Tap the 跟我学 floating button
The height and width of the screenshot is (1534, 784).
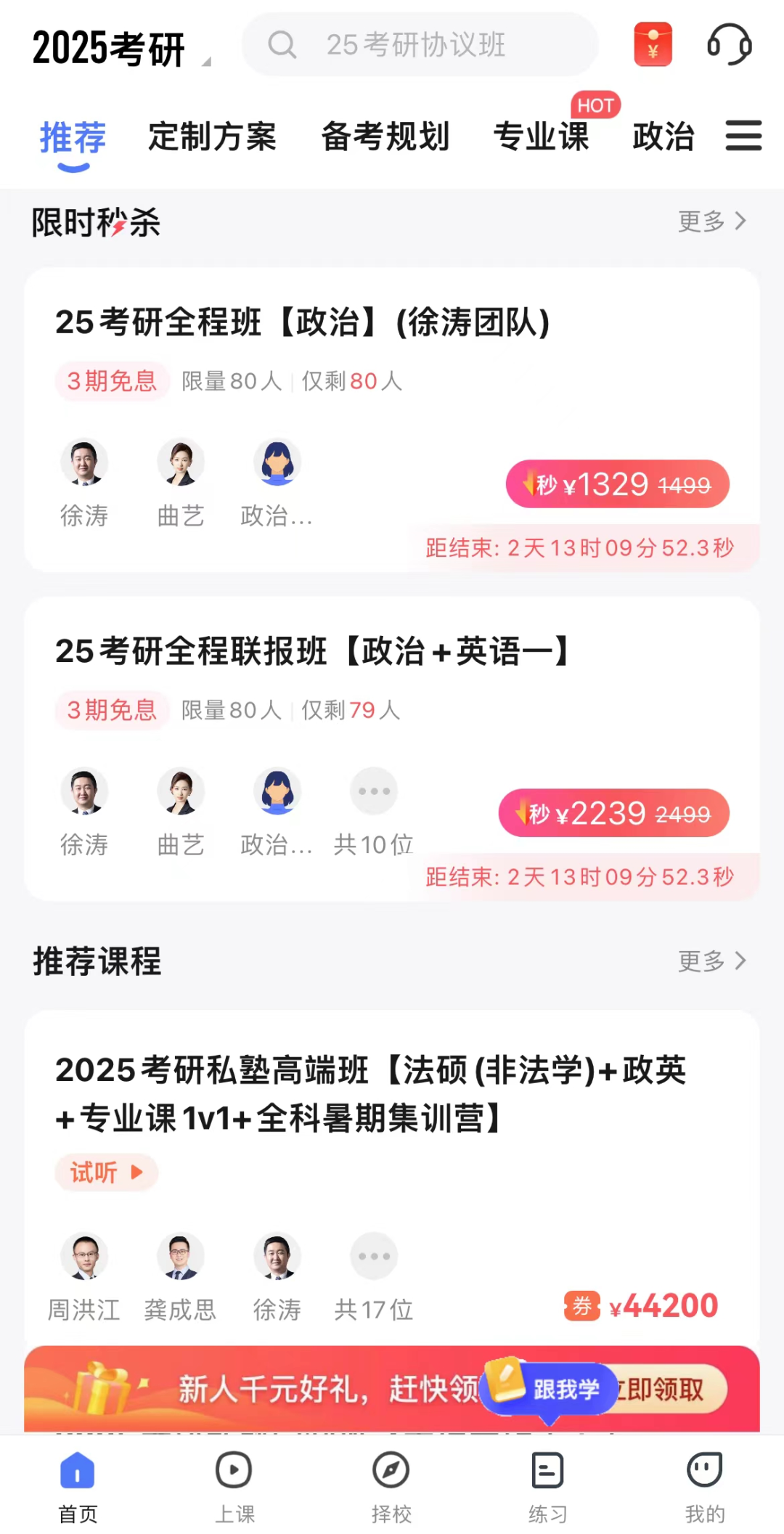pos(552,1389)
